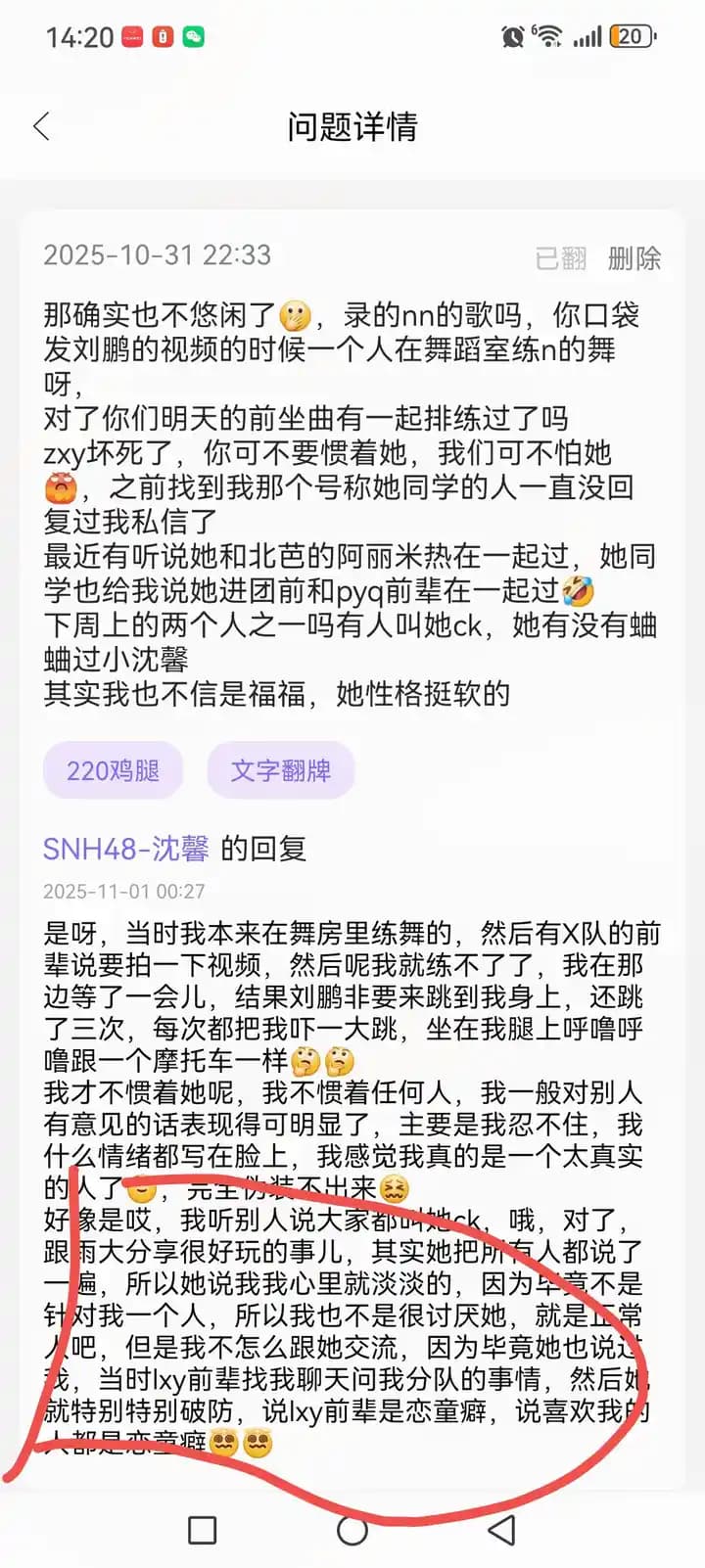Tap 删除 to delete the question
This screenshot has height=1568, width=705.
tap(635, 257)
